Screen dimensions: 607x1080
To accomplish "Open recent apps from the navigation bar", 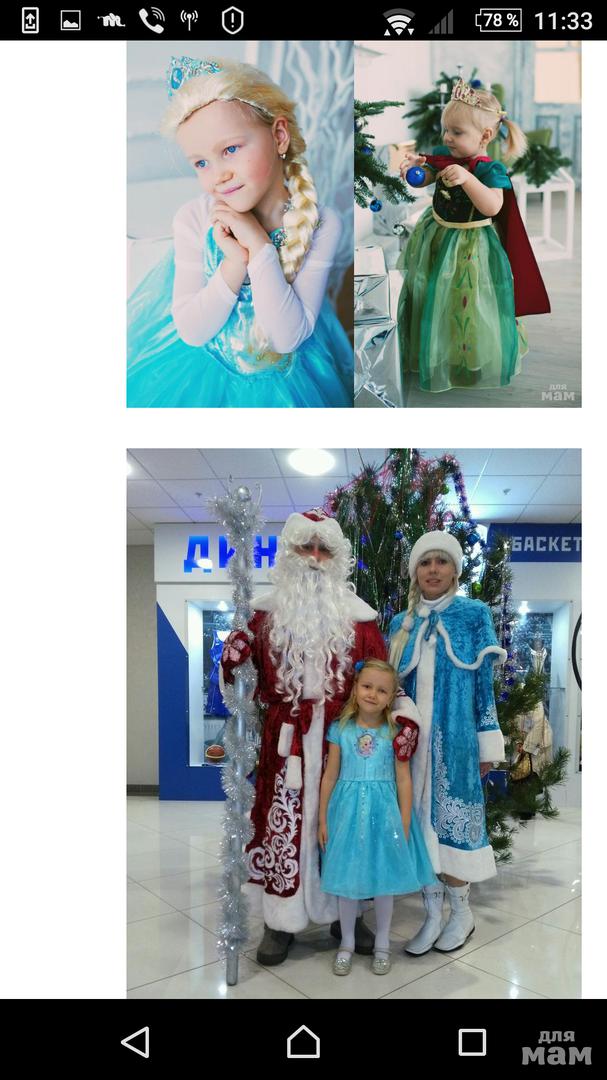I will point(472,1042).
